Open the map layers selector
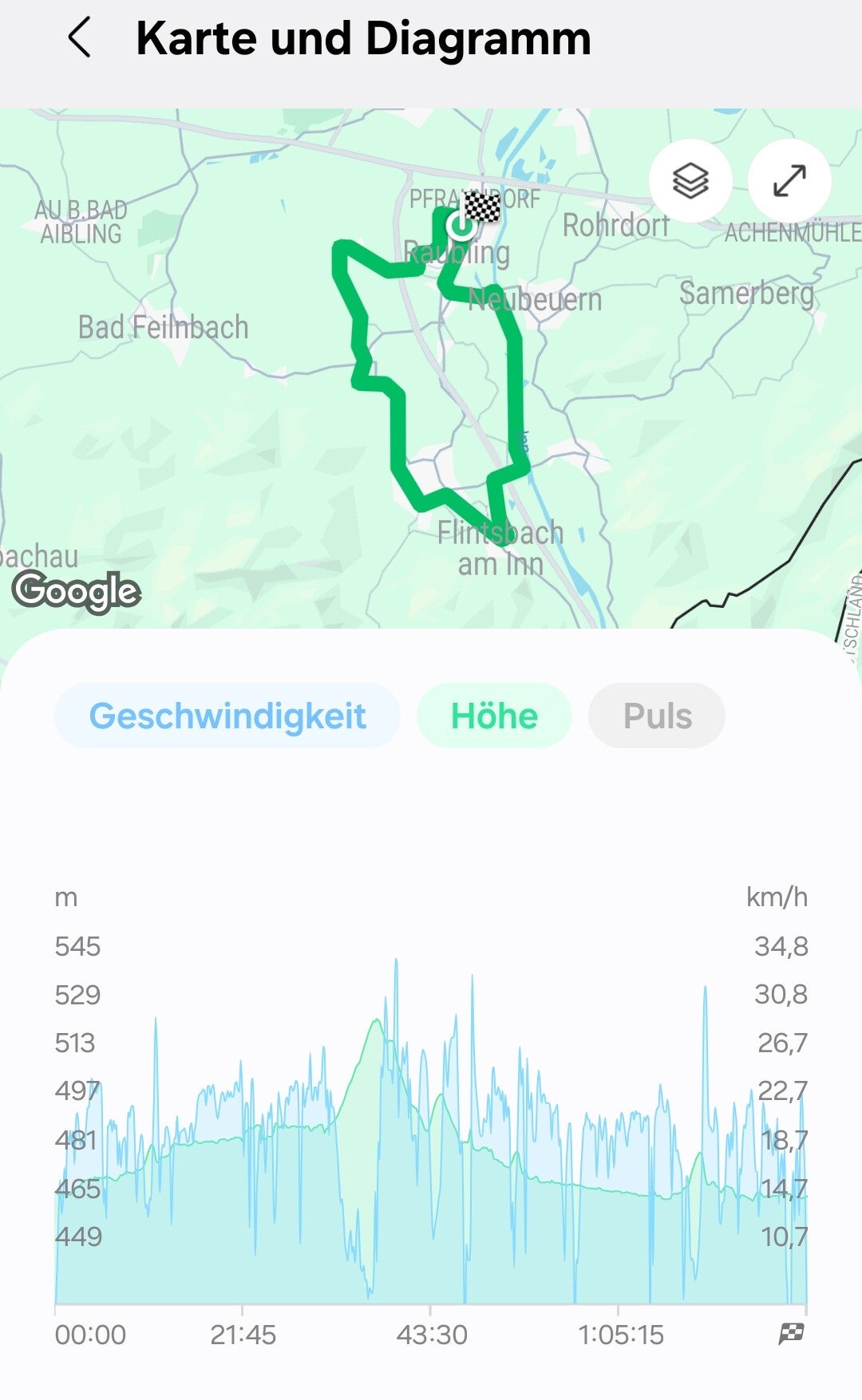 click(x=690, y=181)
